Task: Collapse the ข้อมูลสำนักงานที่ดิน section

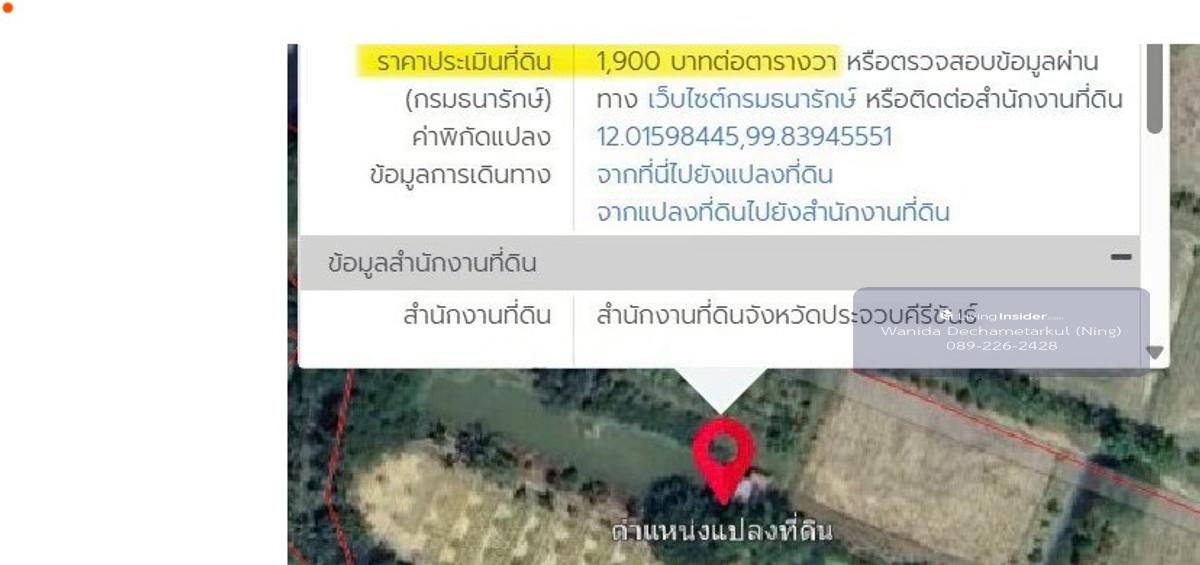Action: (x=1120, y=258)
